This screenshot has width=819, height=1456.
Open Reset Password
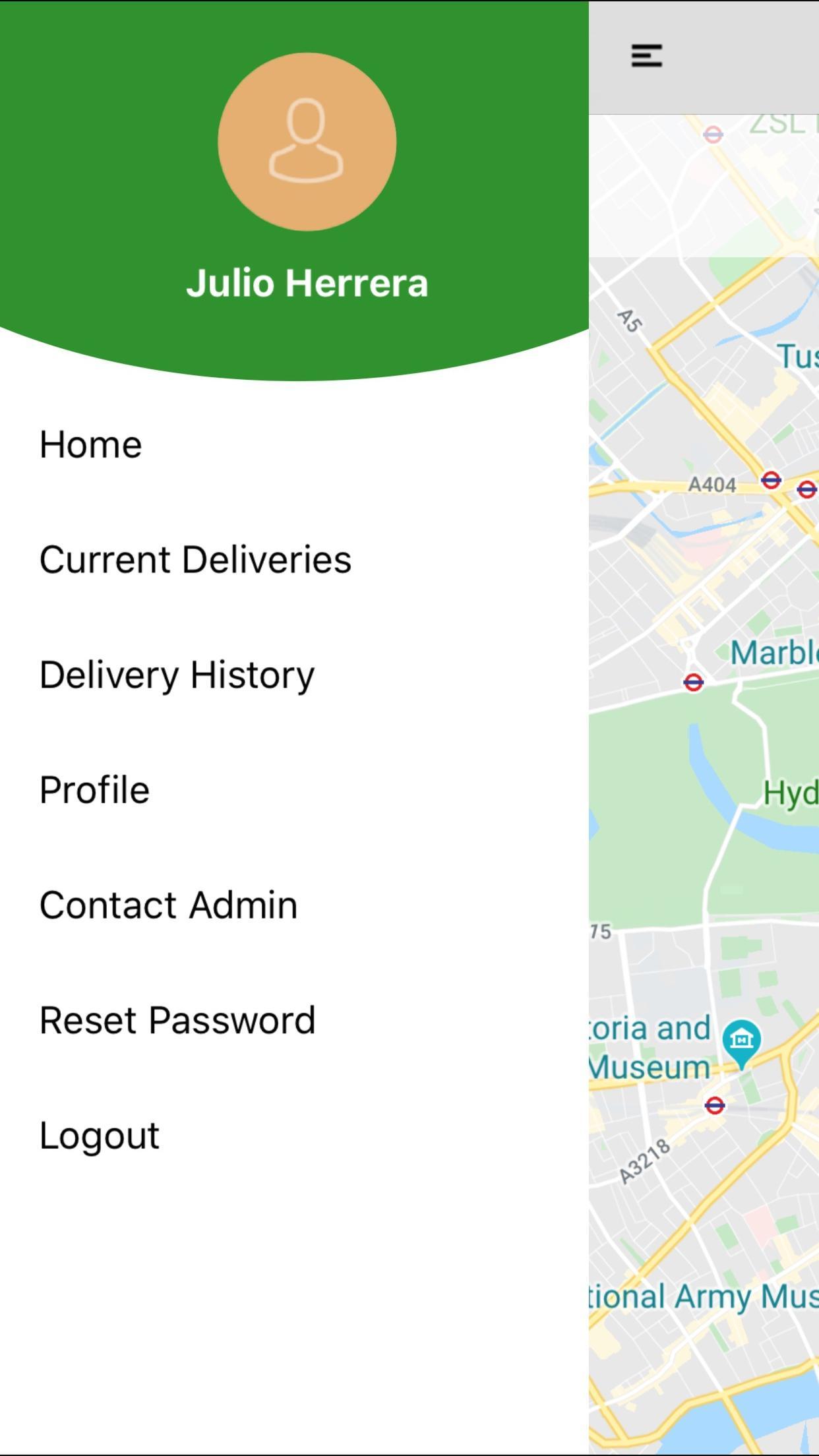pos(177,1020)
